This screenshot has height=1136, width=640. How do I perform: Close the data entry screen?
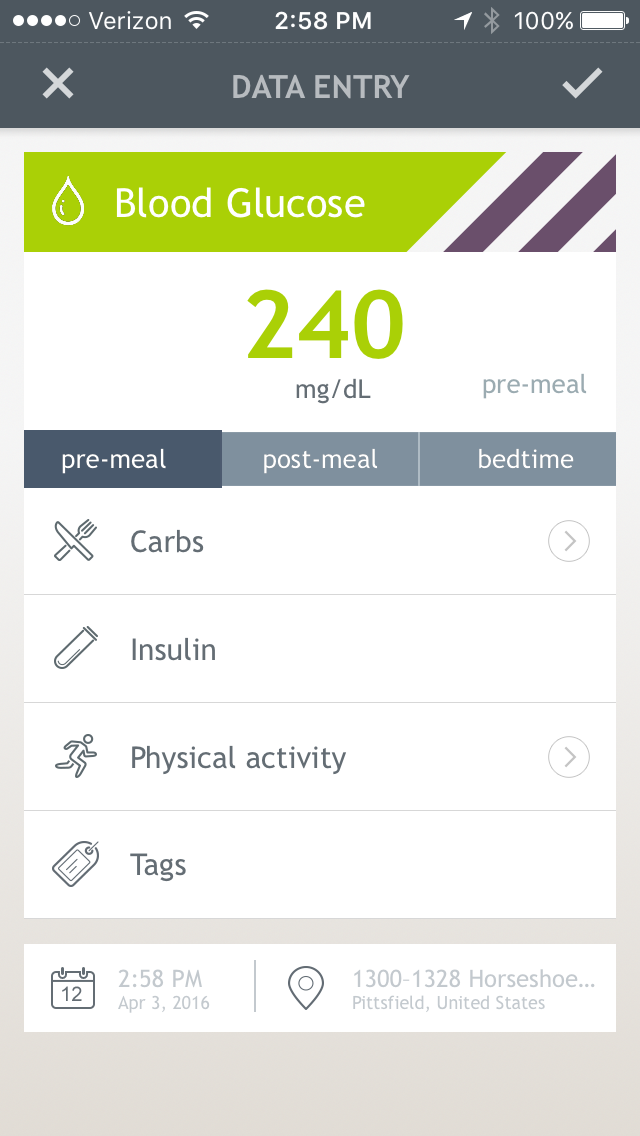[58, 84]
